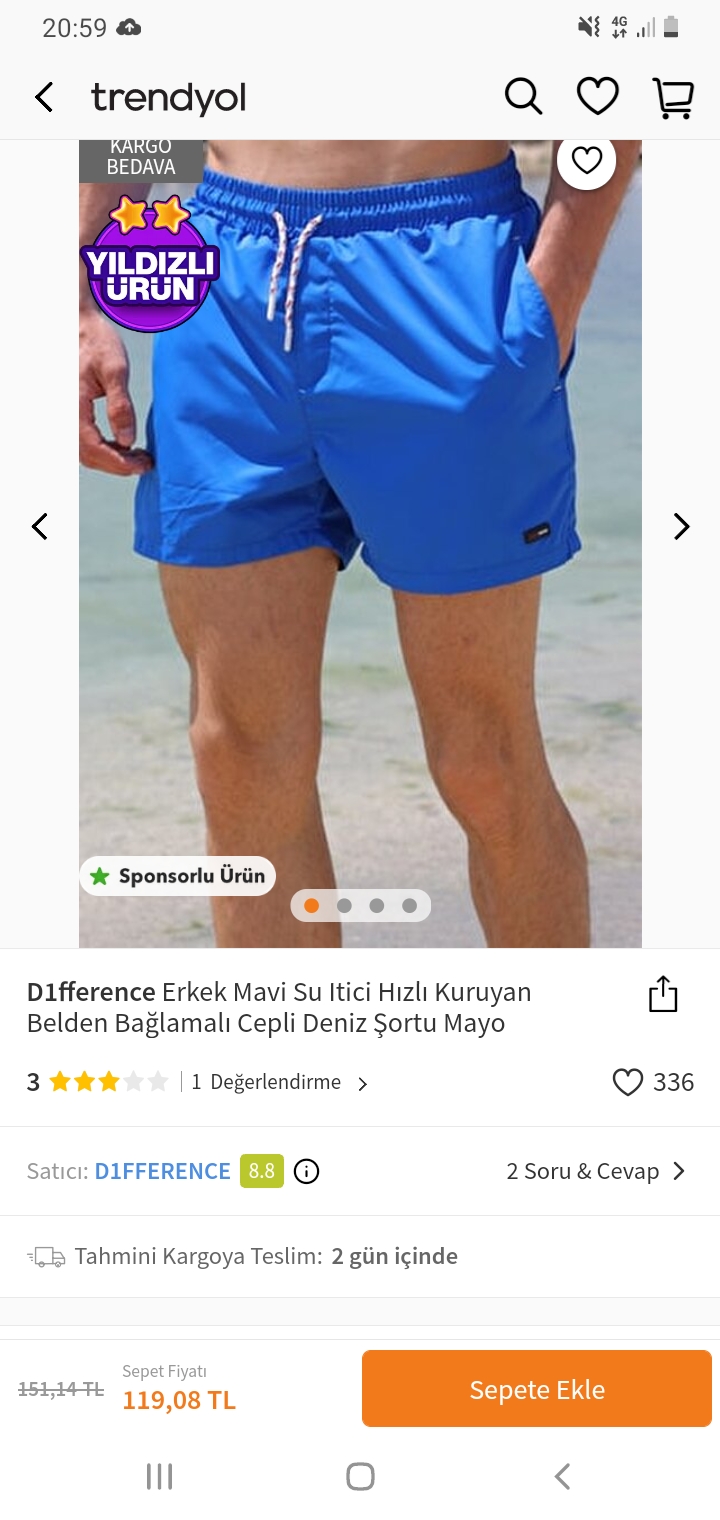Open the shopping cart
This screenshot has width=720, height=1520.
click(673, 98)
